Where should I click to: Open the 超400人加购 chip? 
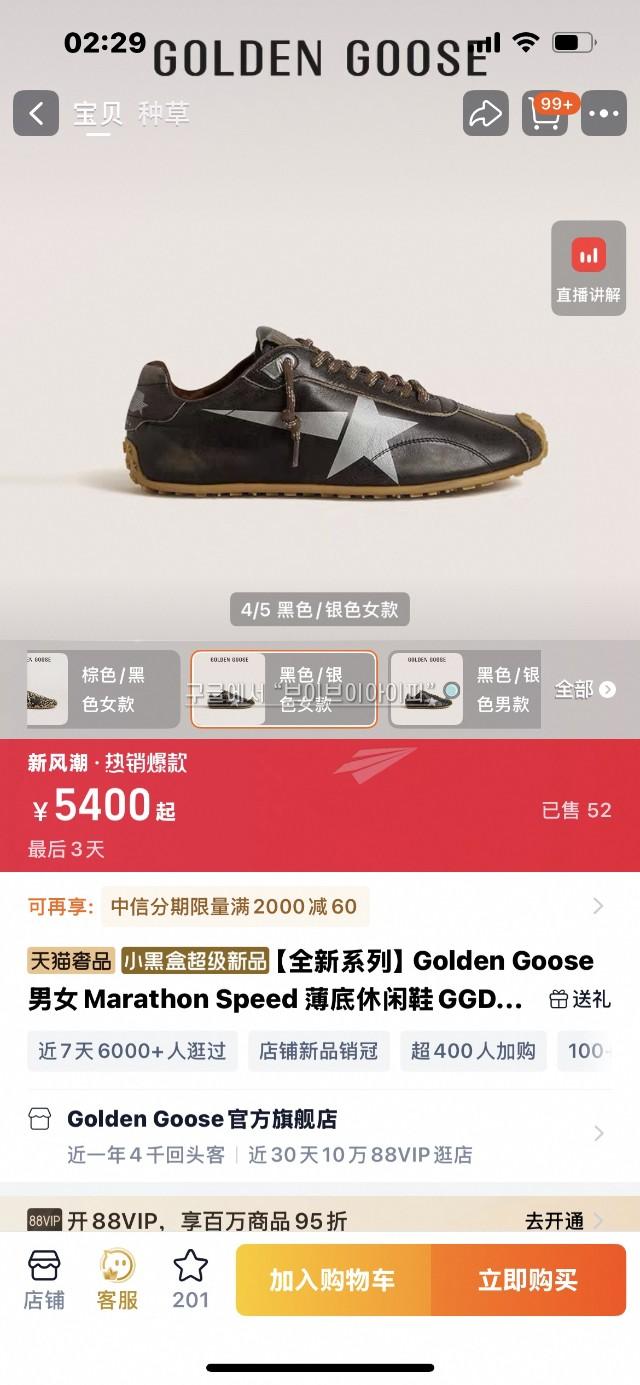point(473,1051)
